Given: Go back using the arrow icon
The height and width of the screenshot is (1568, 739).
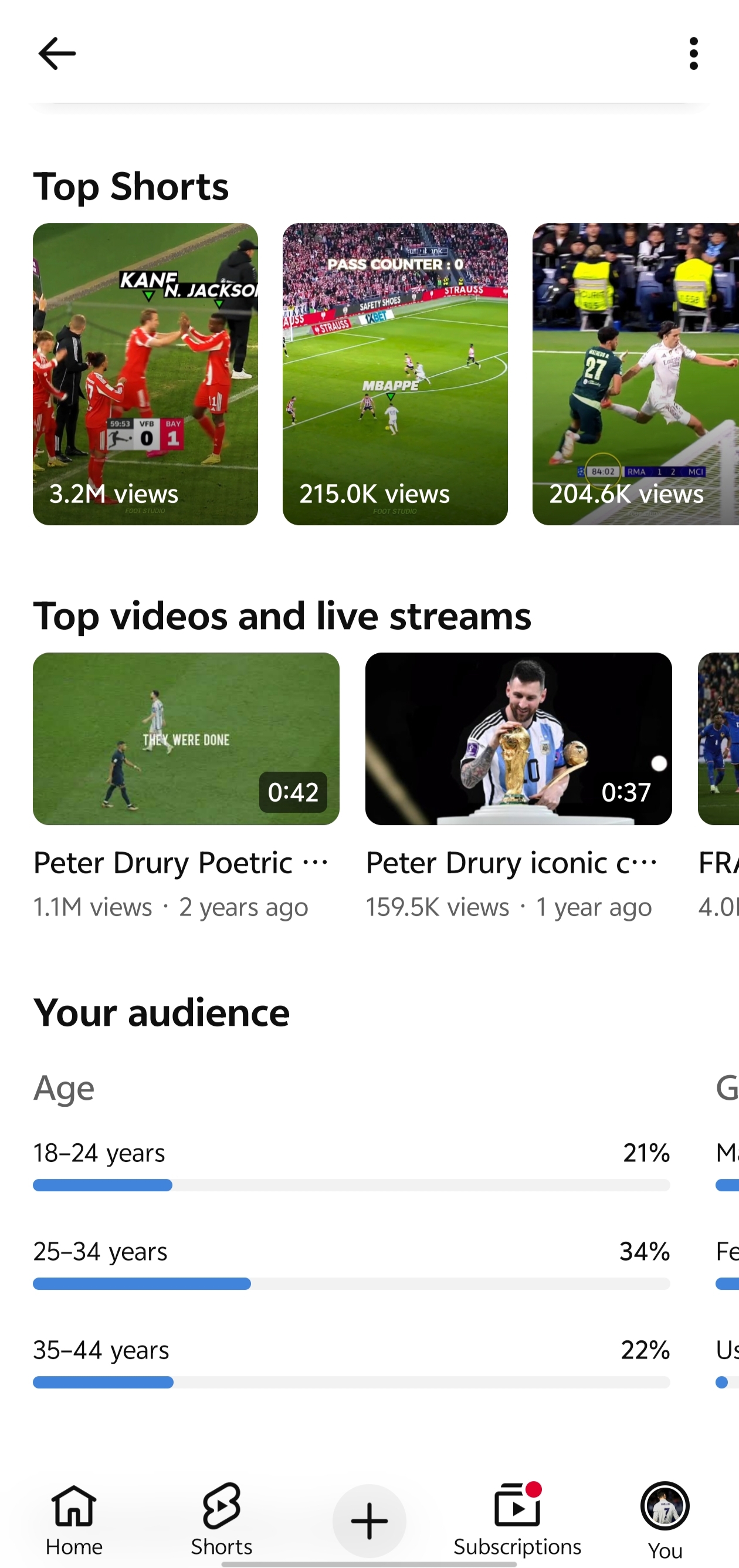Looking at the screenshot, I should (x=57, y=53).
